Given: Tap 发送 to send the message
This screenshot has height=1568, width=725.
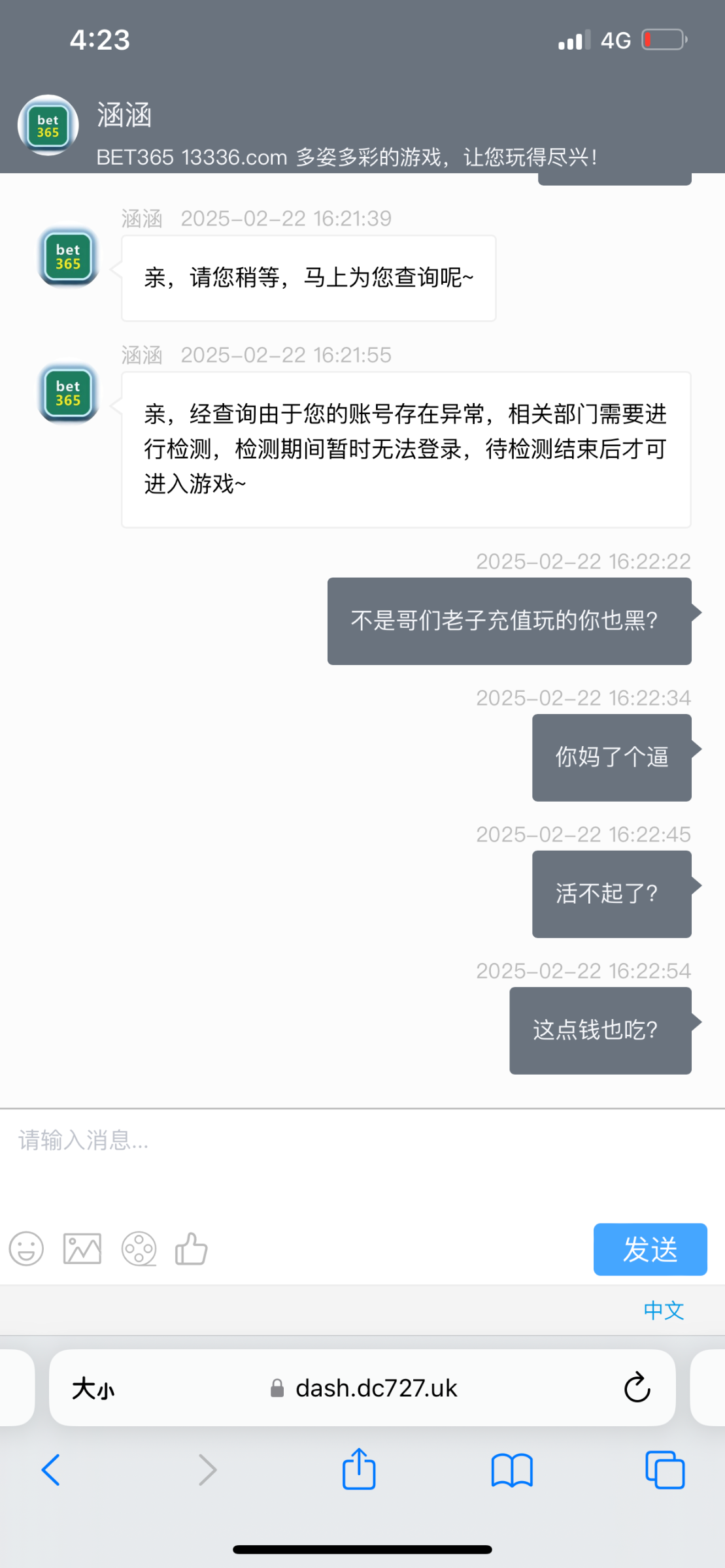Looking at the screenshot, I should point(650,1249).
